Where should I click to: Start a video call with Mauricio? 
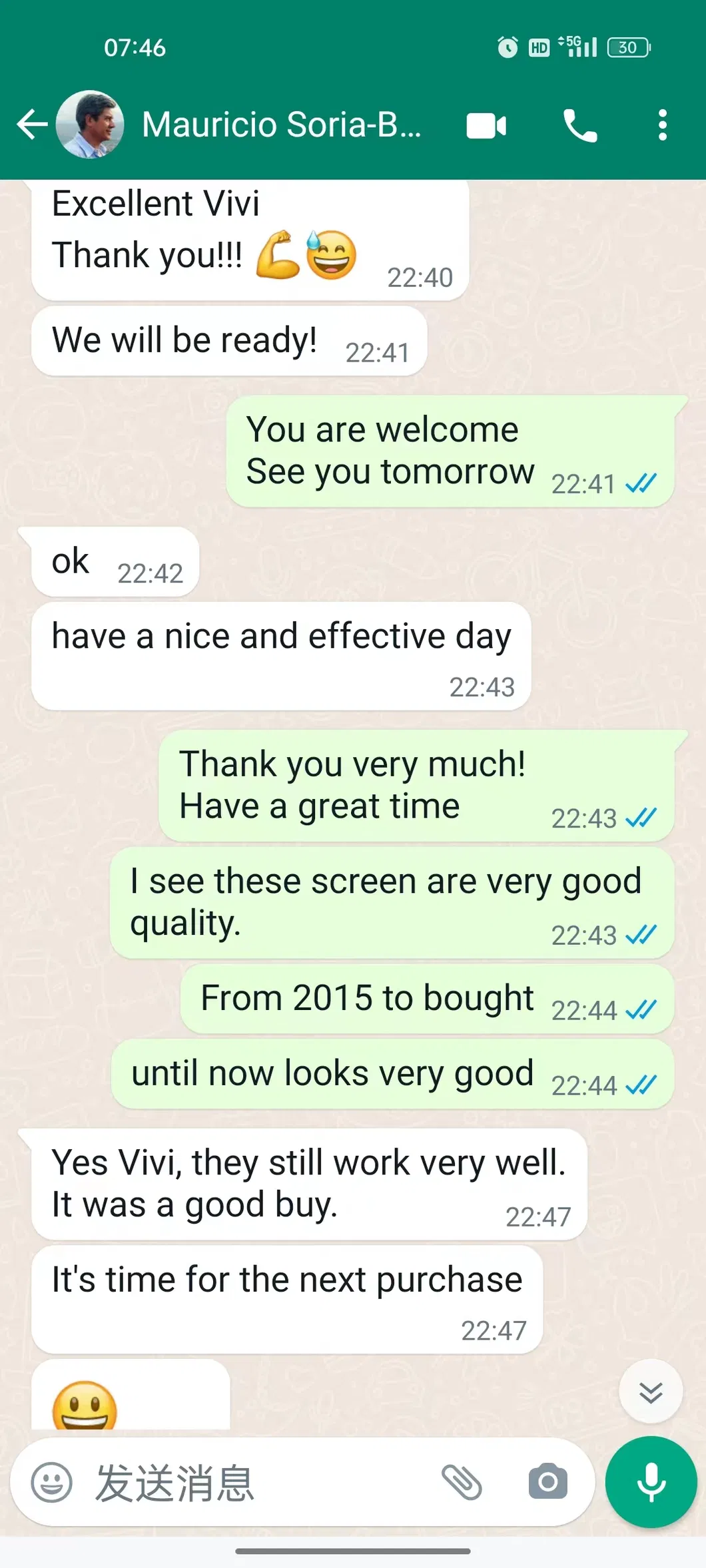485,125
